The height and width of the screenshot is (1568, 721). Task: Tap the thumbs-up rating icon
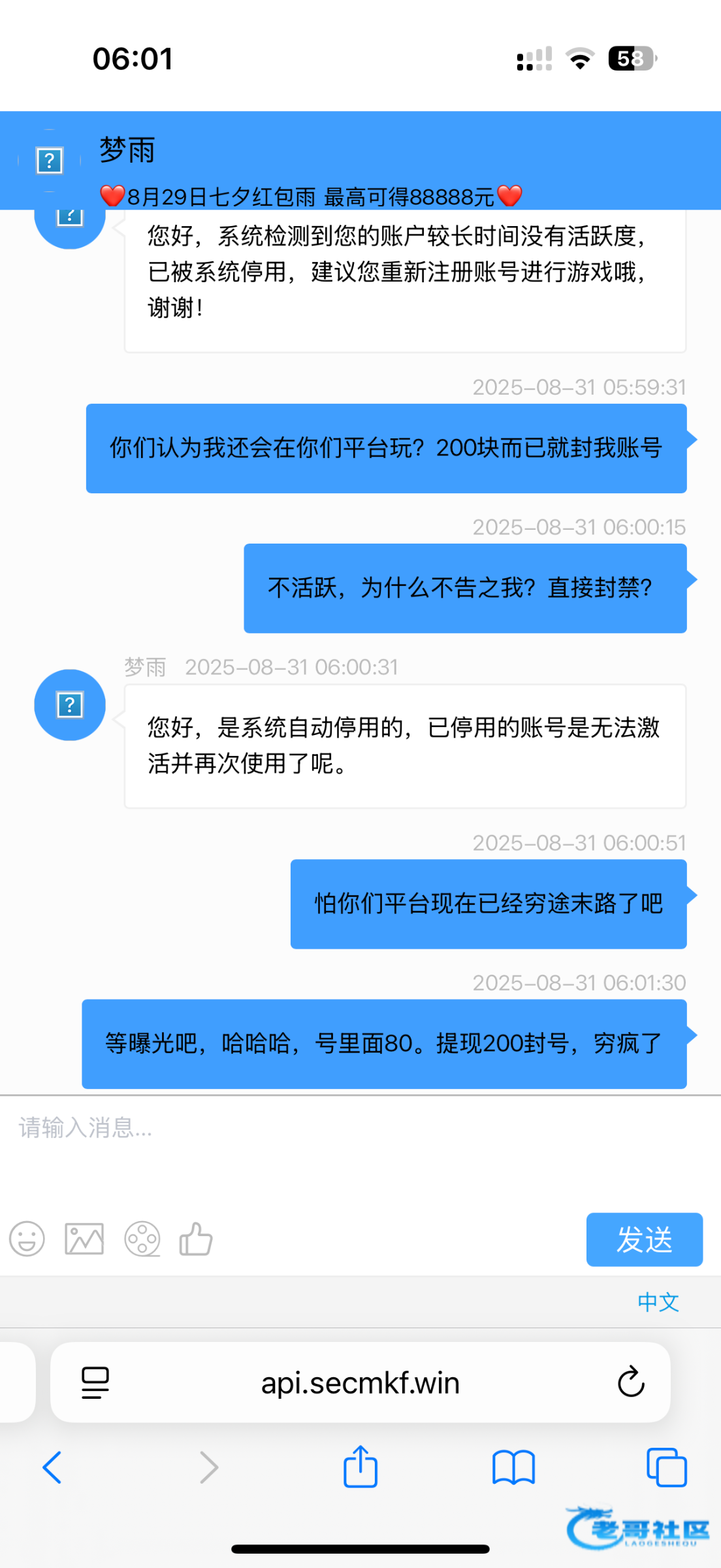pyautogui.click(x=196, y=1239)
